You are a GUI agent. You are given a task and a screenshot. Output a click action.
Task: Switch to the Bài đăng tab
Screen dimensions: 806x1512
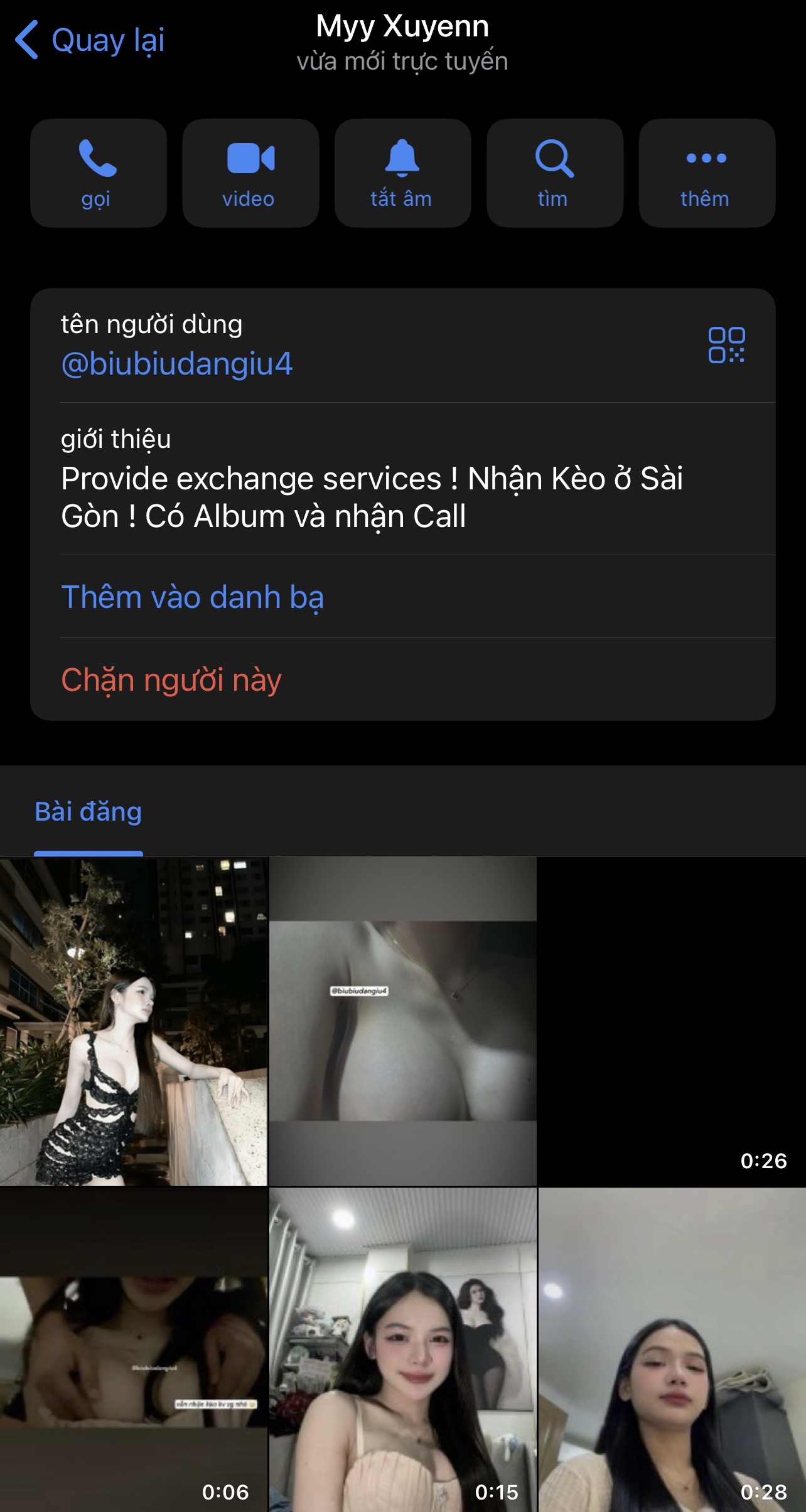88,812
